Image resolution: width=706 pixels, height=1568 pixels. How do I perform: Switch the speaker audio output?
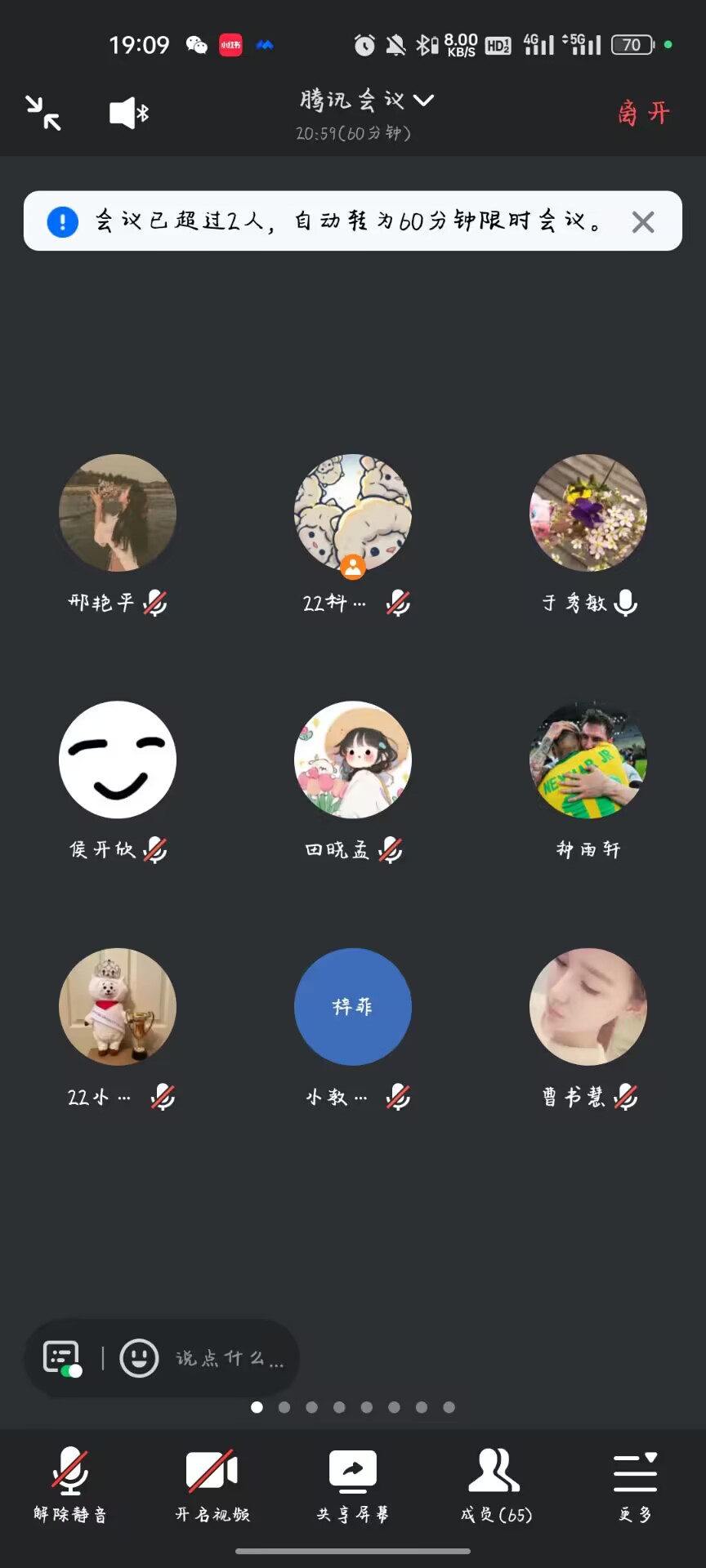tap(129, 113)
